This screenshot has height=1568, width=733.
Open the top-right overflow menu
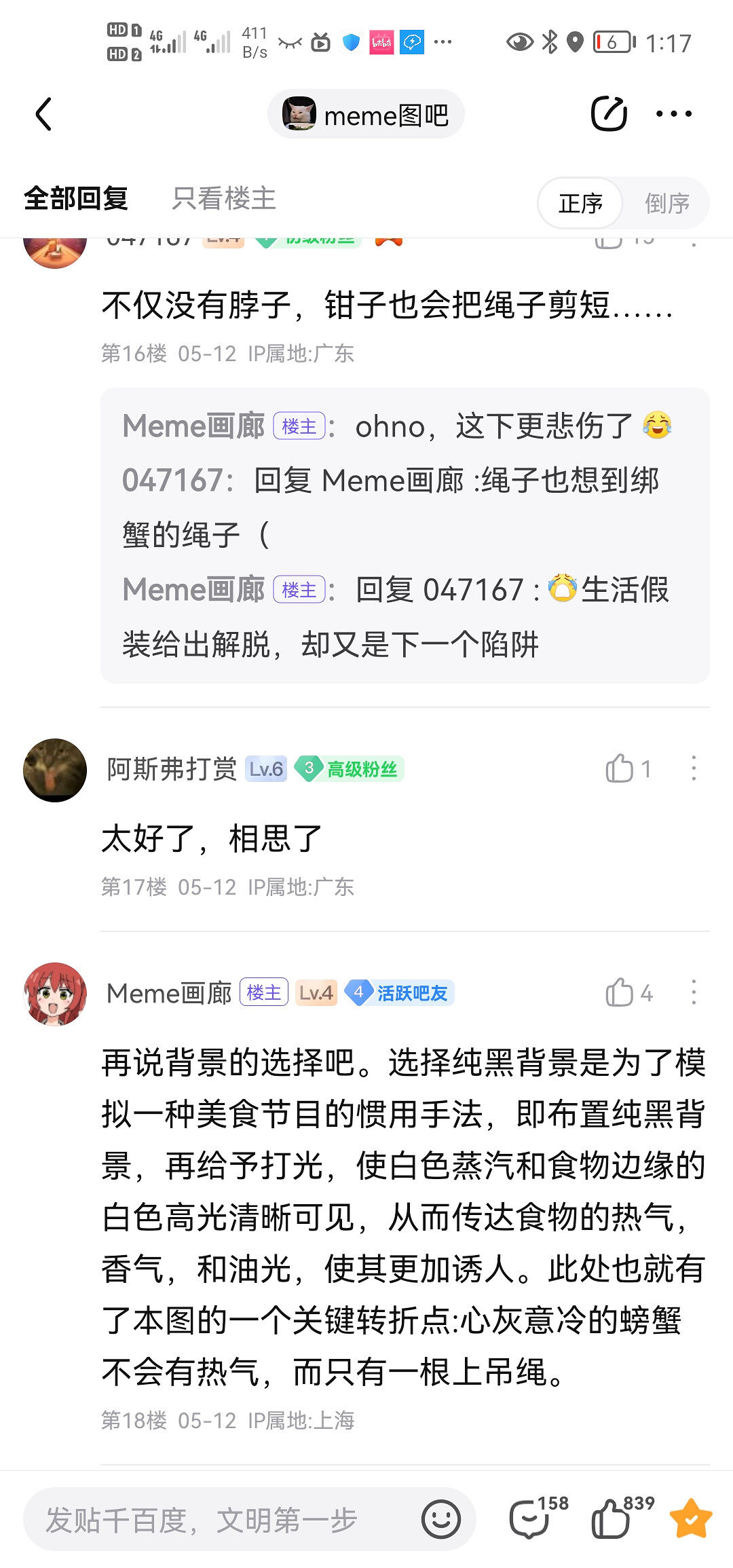click(x=673, y=114)
